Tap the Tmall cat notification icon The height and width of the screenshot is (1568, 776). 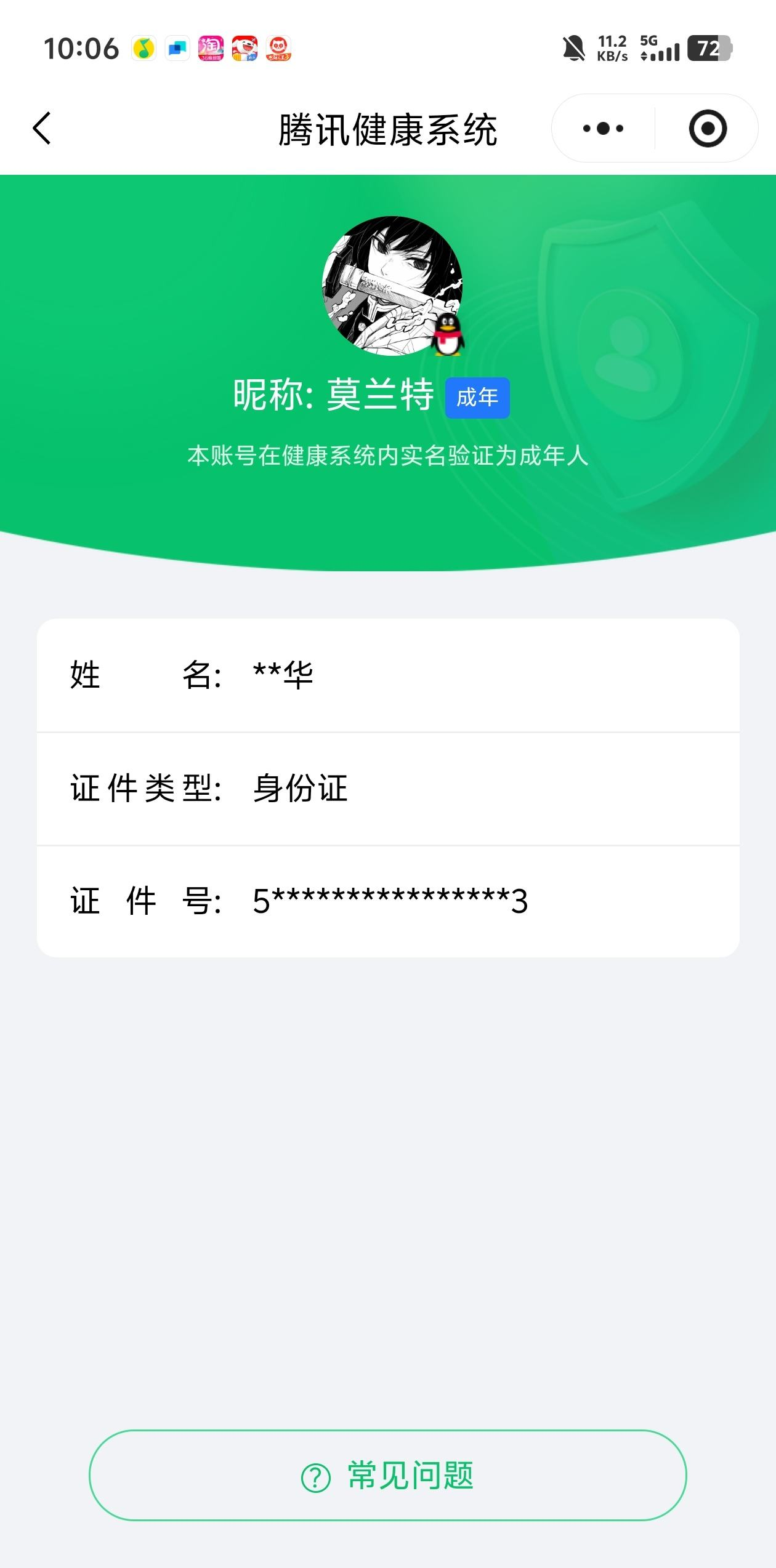(279, 49)
